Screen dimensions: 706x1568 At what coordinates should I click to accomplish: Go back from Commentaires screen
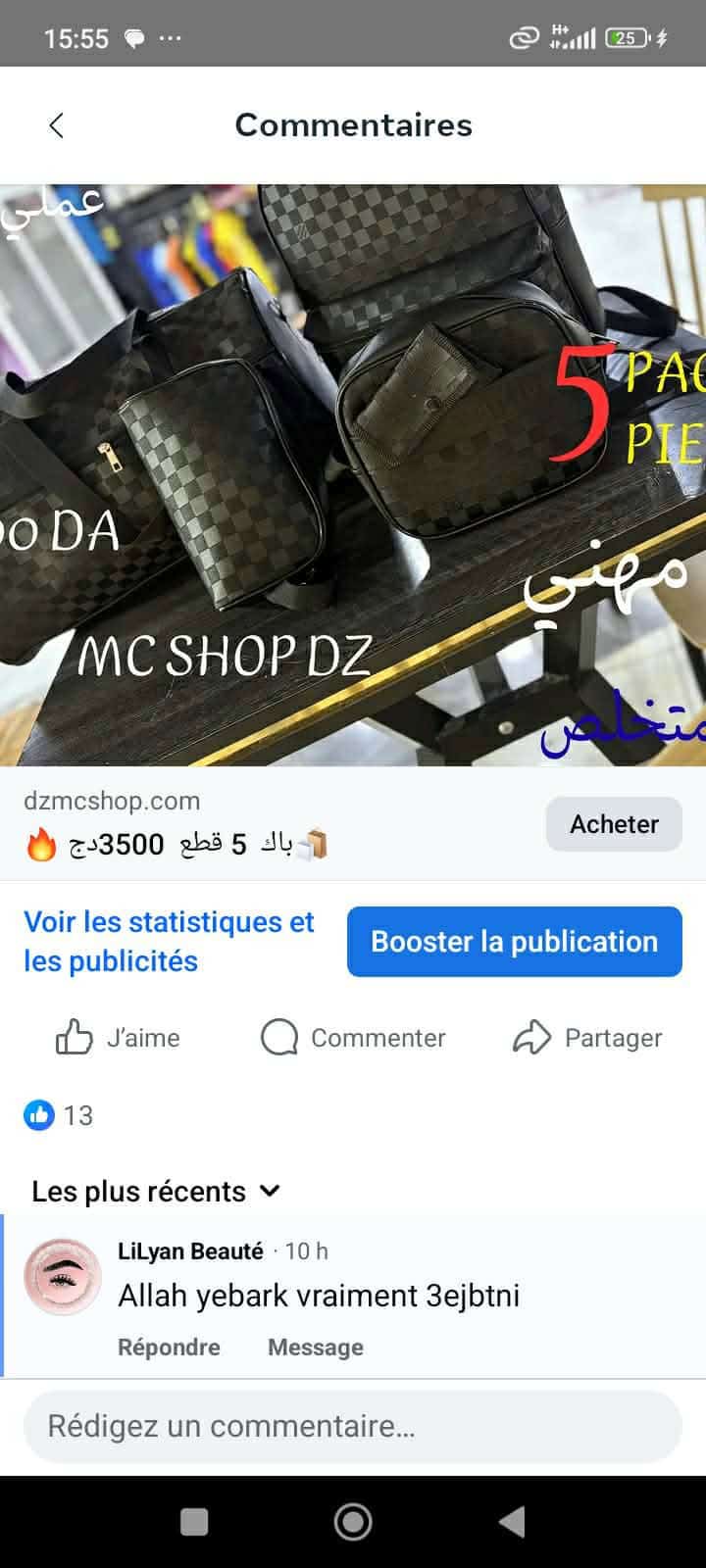coord(56,125)
